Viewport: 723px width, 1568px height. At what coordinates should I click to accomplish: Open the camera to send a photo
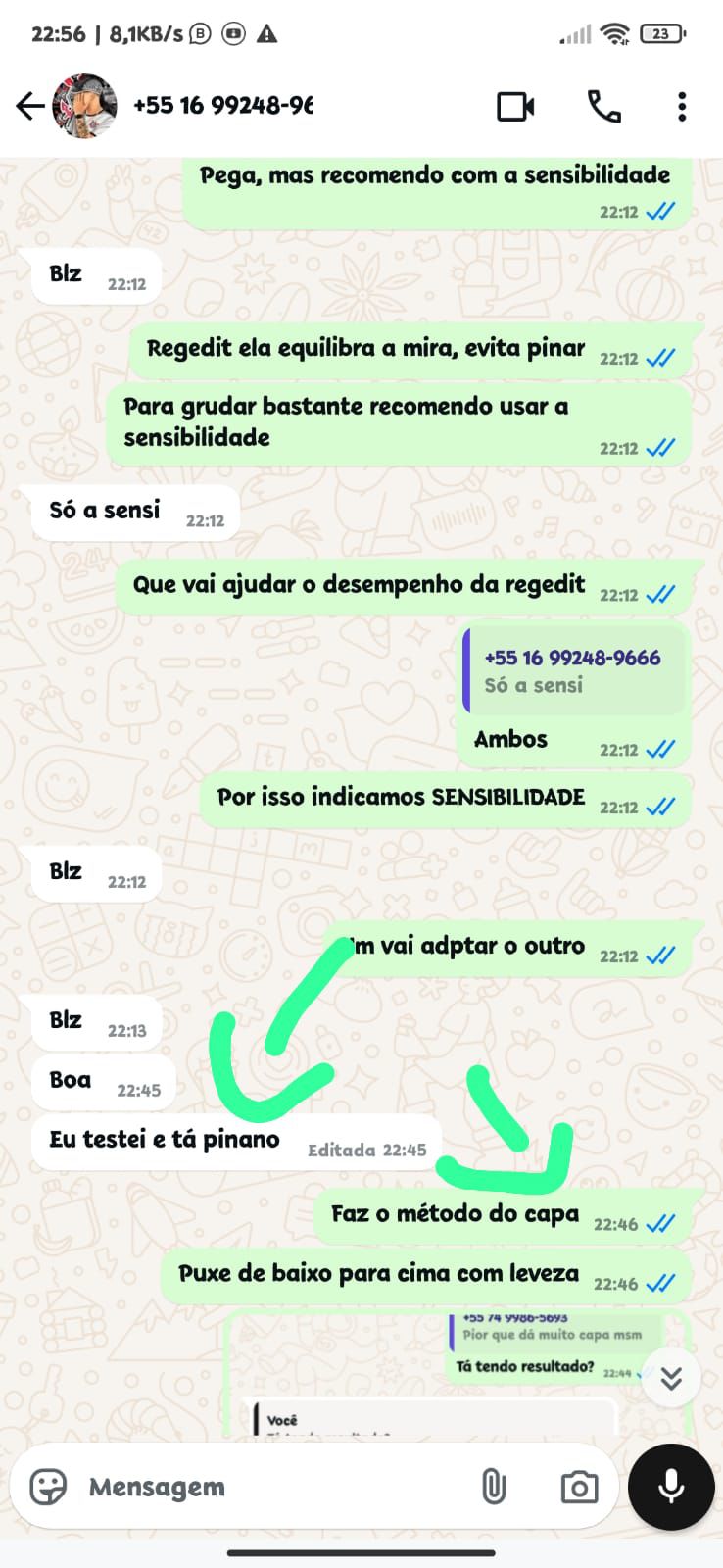coord(578,1487)
